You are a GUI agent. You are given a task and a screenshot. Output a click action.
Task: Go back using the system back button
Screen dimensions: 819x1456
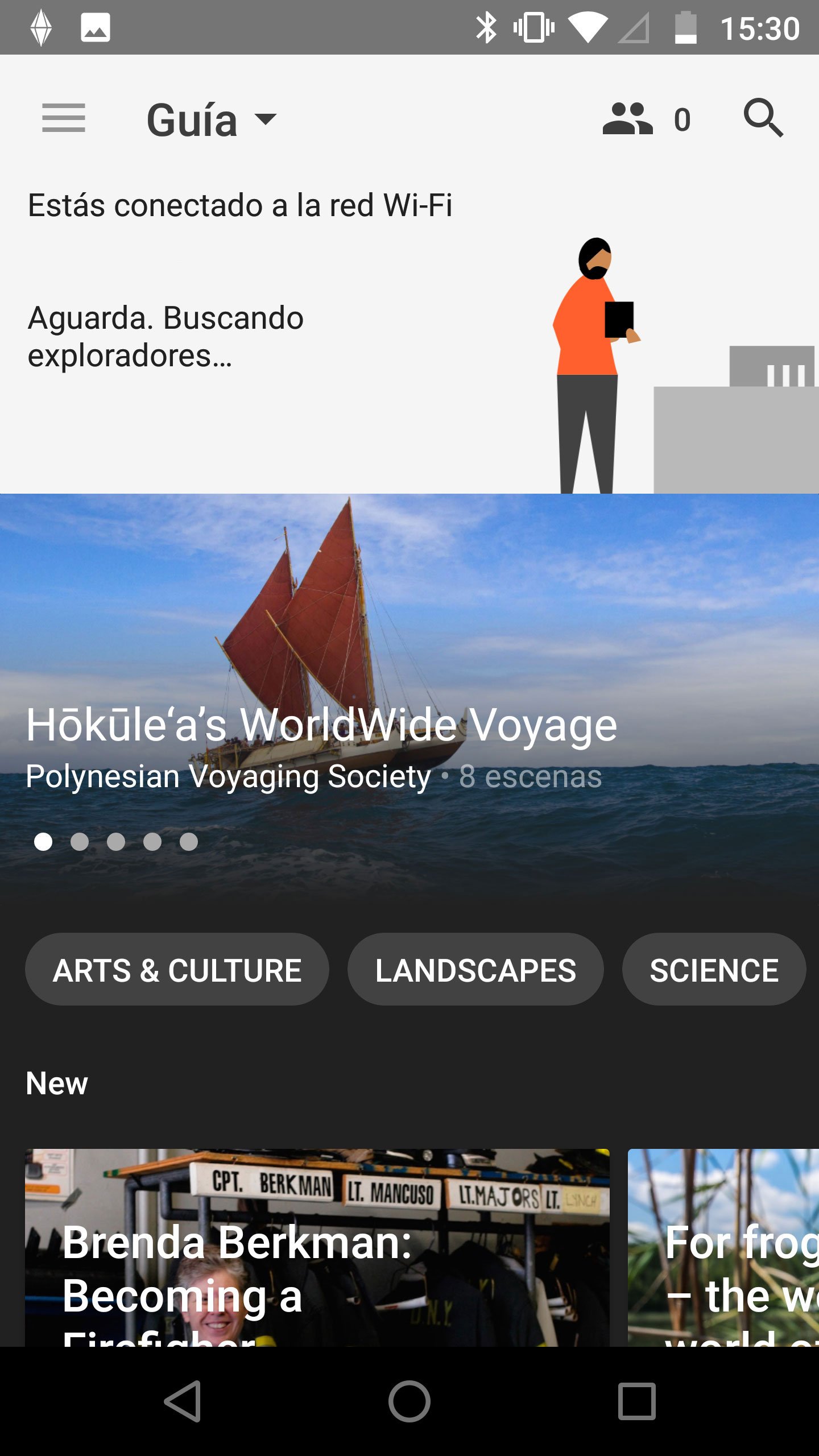(x=183, y=1401)
